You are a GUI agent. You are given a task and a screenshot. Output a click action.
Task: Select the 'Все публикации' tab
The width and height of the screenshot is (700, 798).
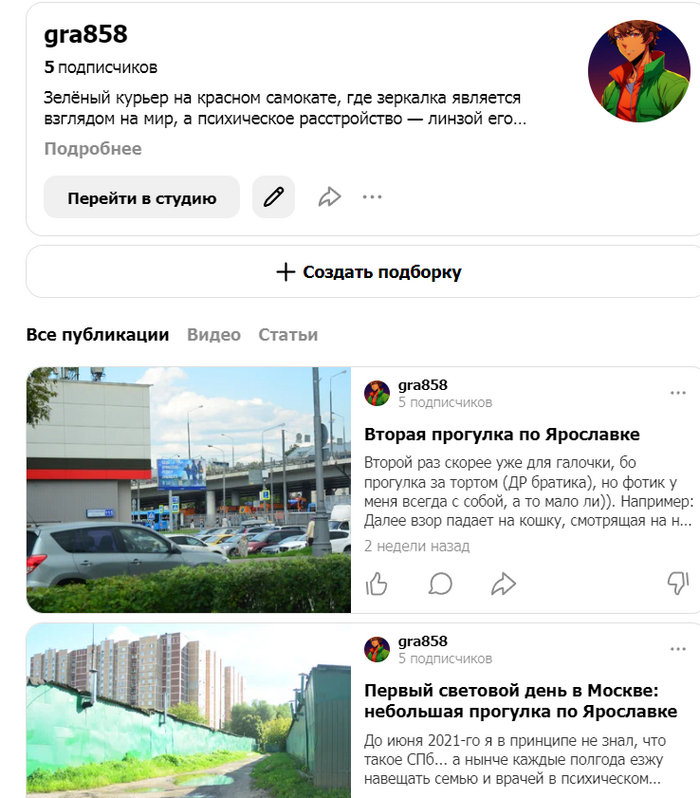click(97, 335)
